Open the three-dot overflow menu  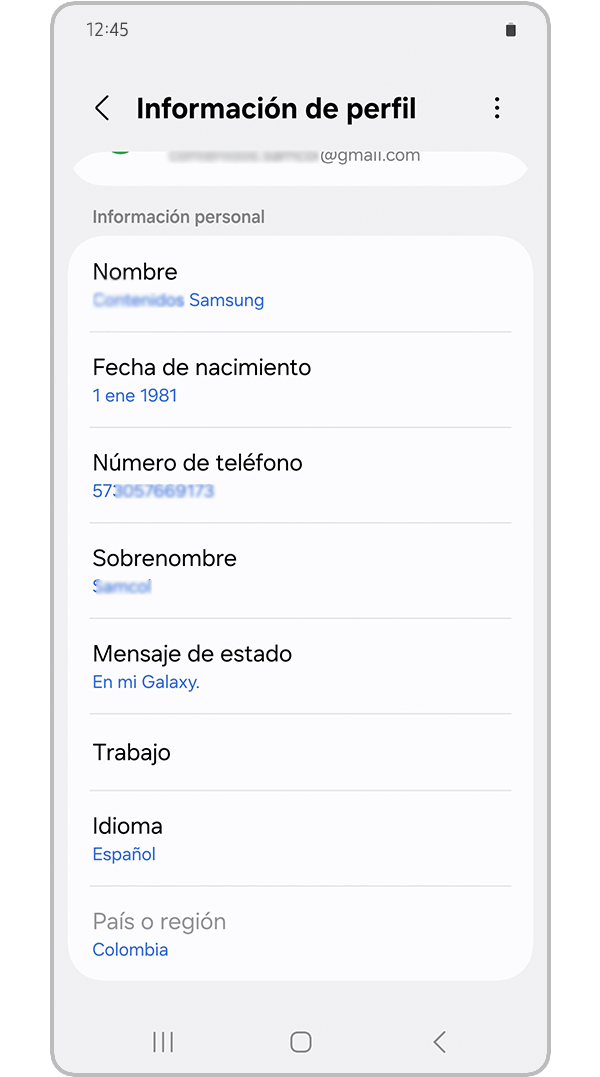(497, 109)
